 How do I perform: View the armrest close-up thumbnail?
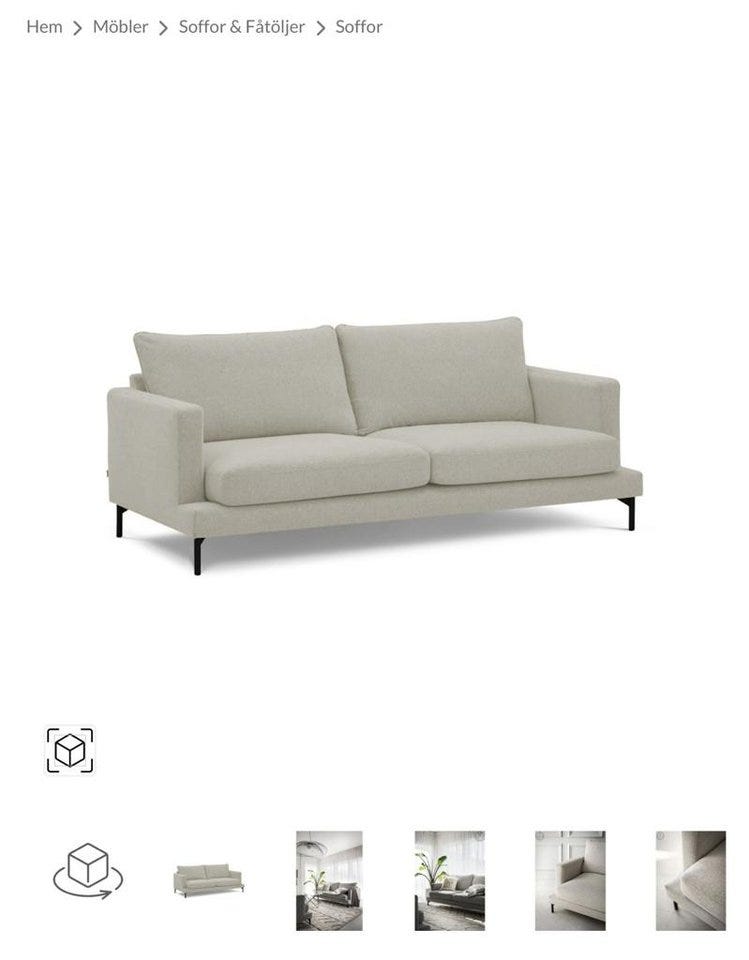tap(569, 880)
